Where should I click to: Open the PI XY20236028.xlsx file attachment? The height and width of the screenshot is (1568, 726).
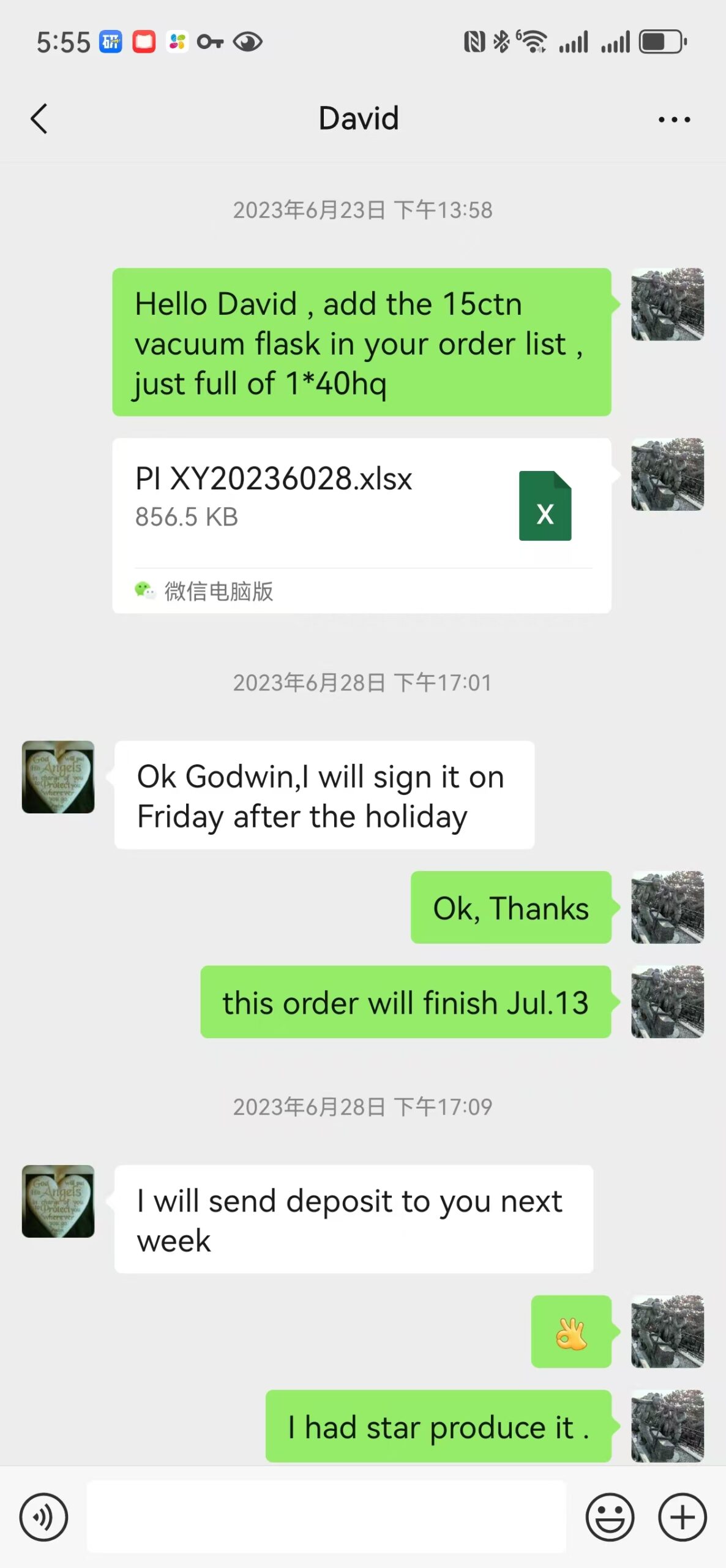361,526
